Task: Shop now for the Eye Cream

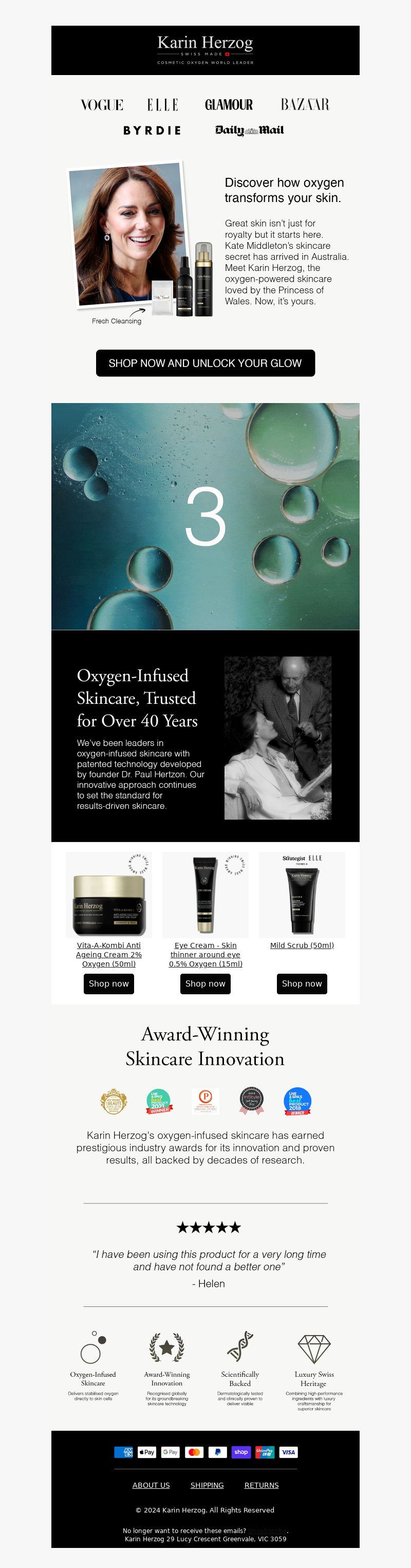Action: pos(206,983)
